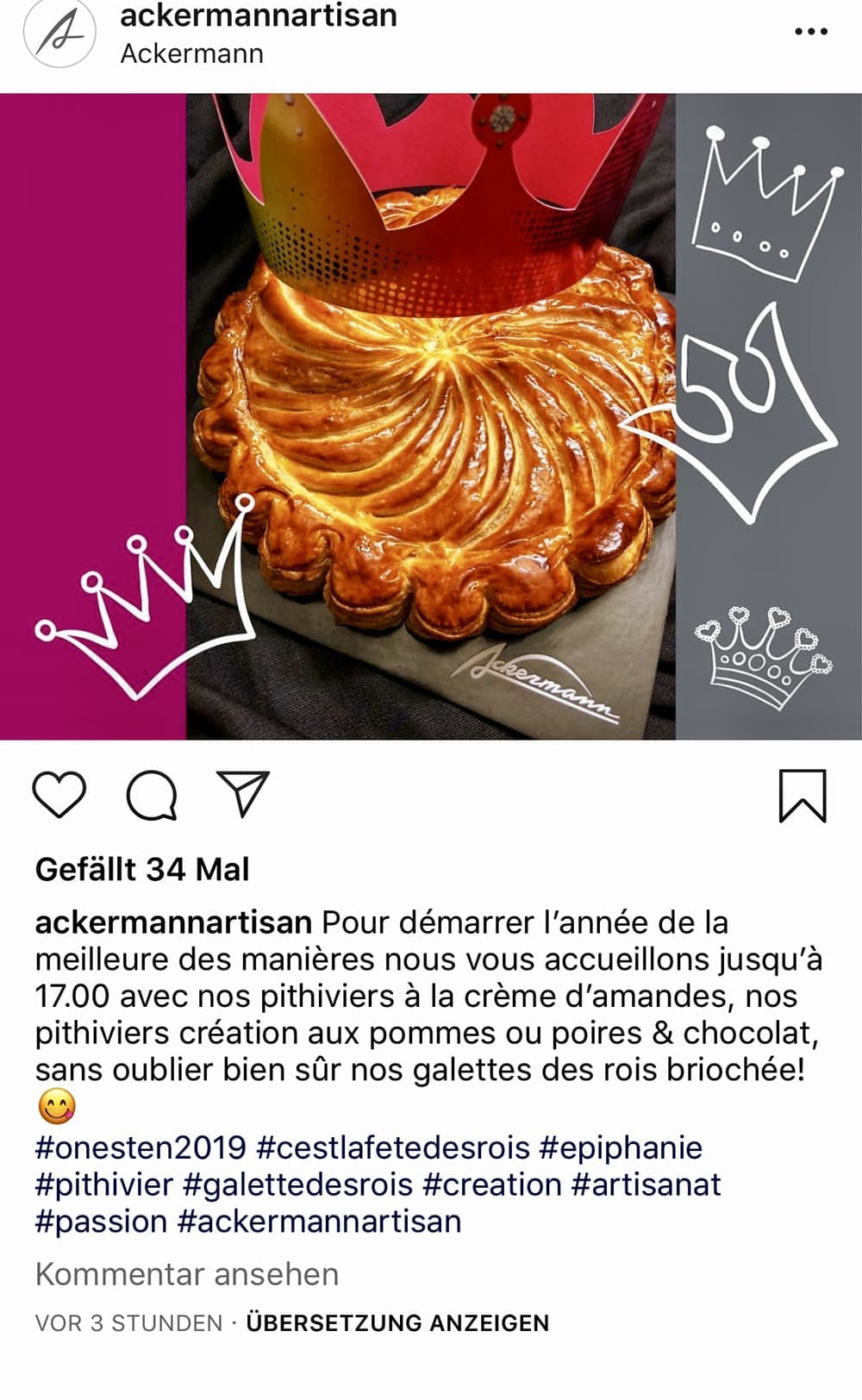
Task: Tap the Ackermann profile avatar
Action: pos(59,33)
